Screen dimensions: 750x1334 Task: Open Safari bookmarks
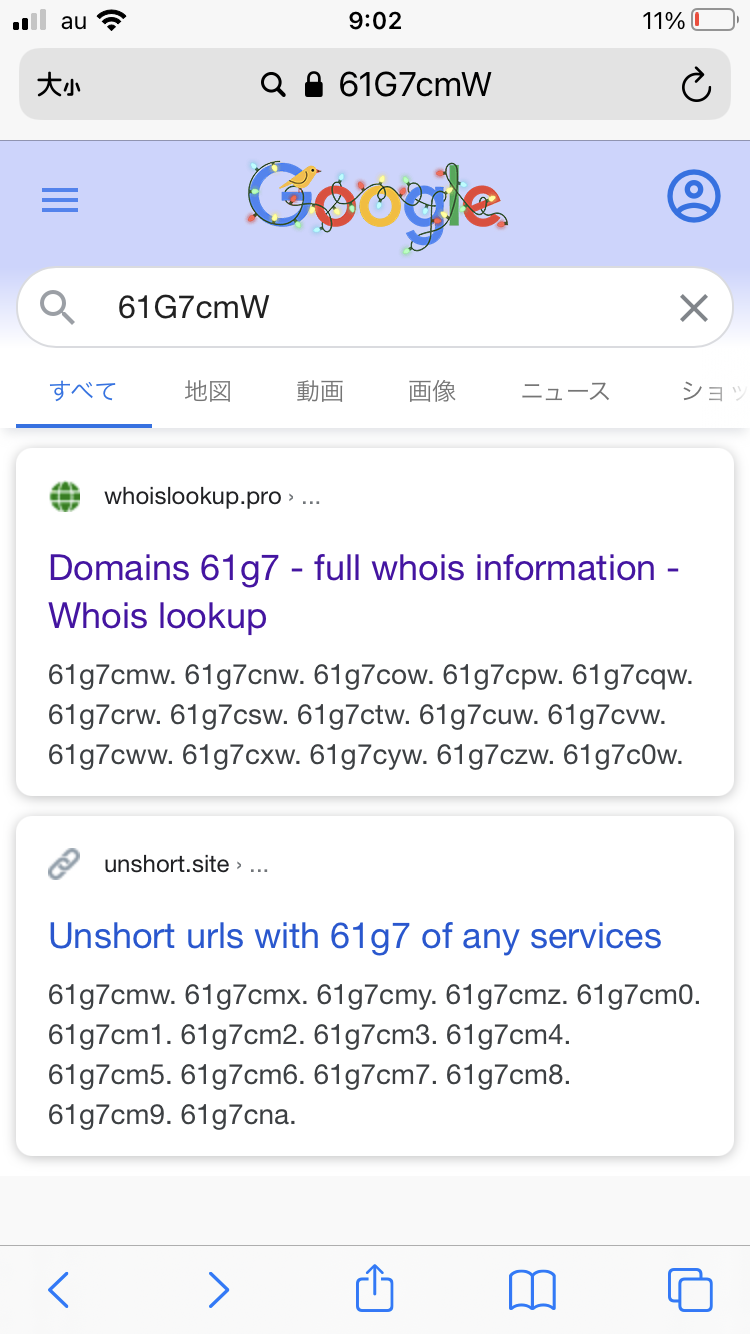[532, 1290]
